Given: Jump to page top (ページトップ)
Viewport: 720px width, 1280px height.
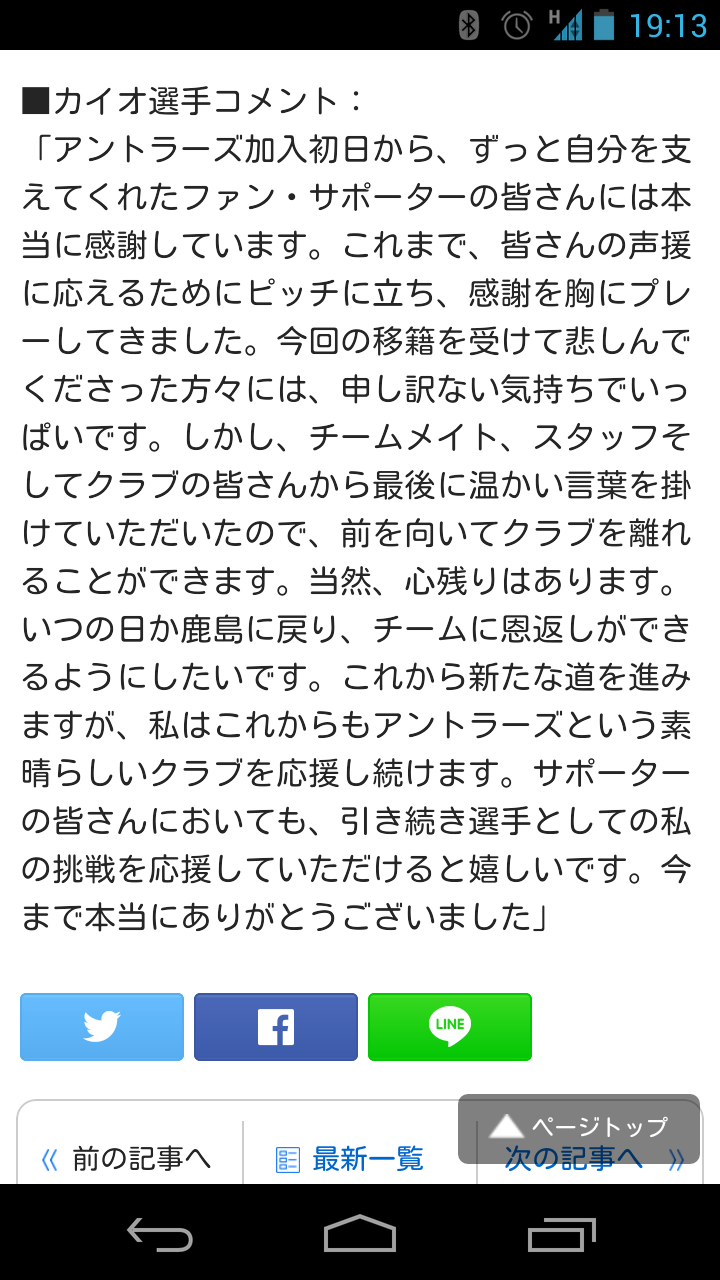Looking at the screenshot, I should pyautogui.click(x=579, y=1125).
